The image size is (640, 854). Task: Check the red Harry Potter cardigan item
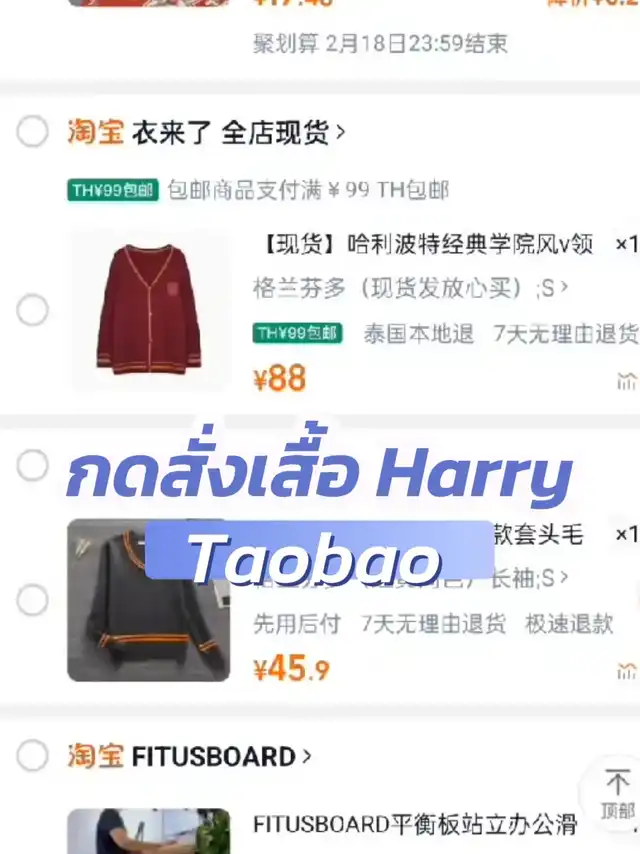32,310
